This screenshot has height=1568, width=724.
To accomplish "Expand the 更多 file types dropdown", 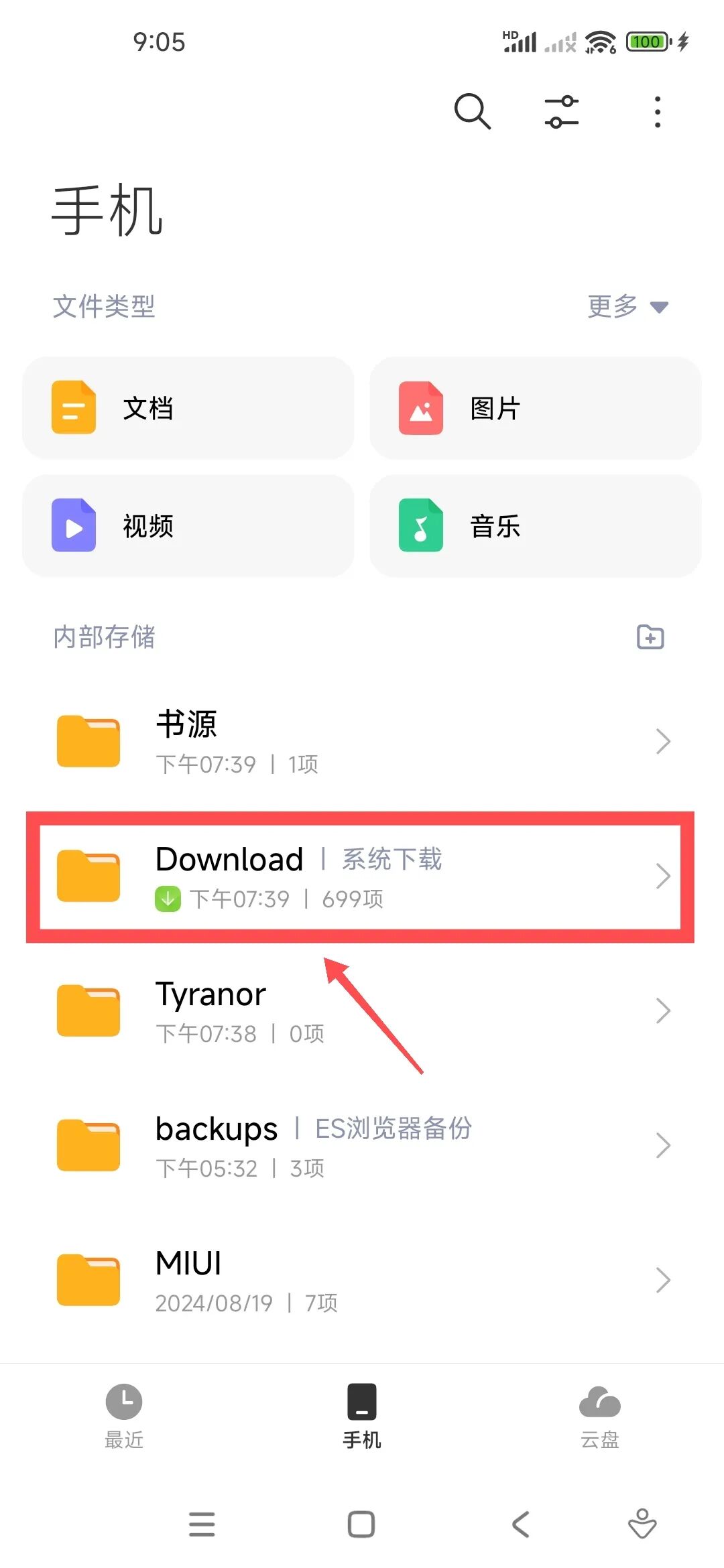I will coord(627,306).
